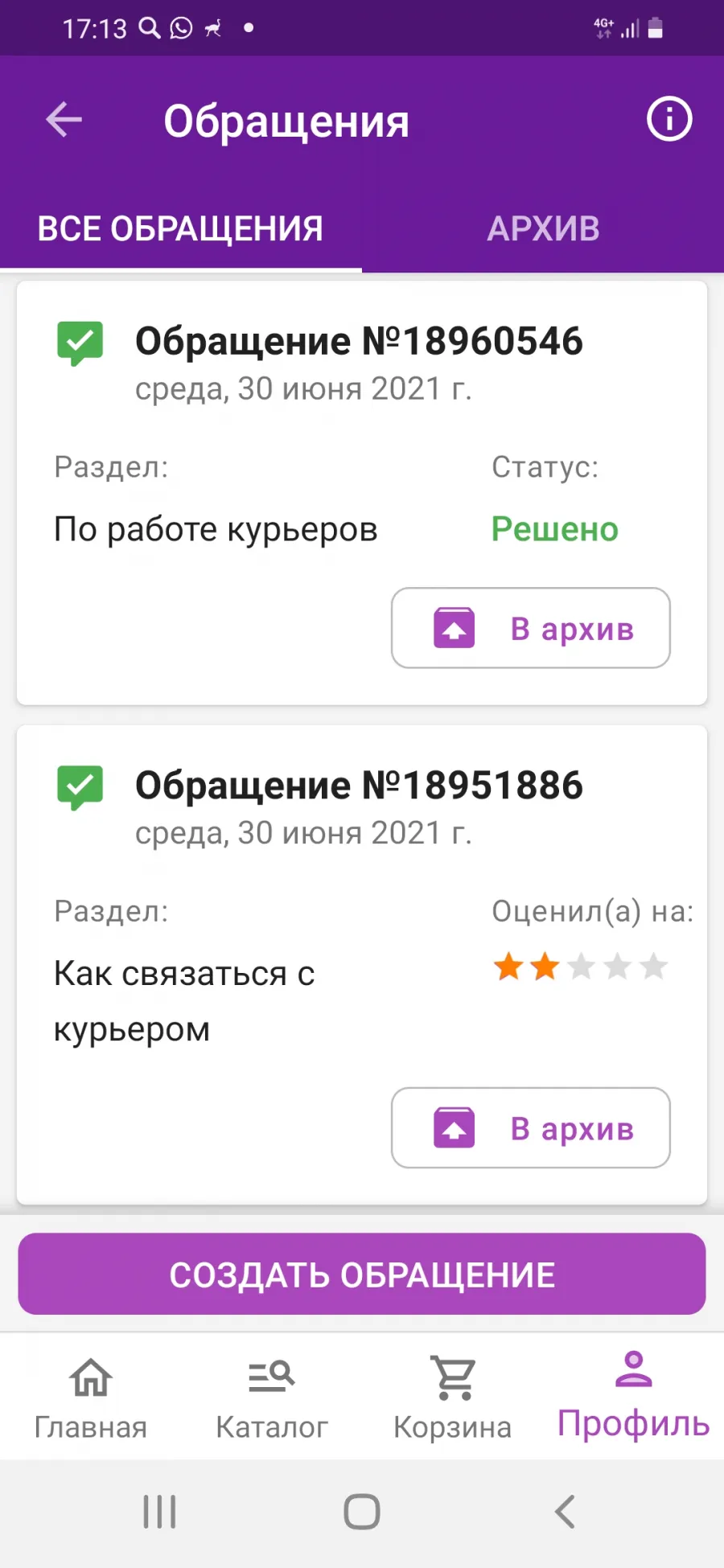Viewport: 724px width, 1568px height.
Task: Switch to the Архив tab
Action: 543,229
